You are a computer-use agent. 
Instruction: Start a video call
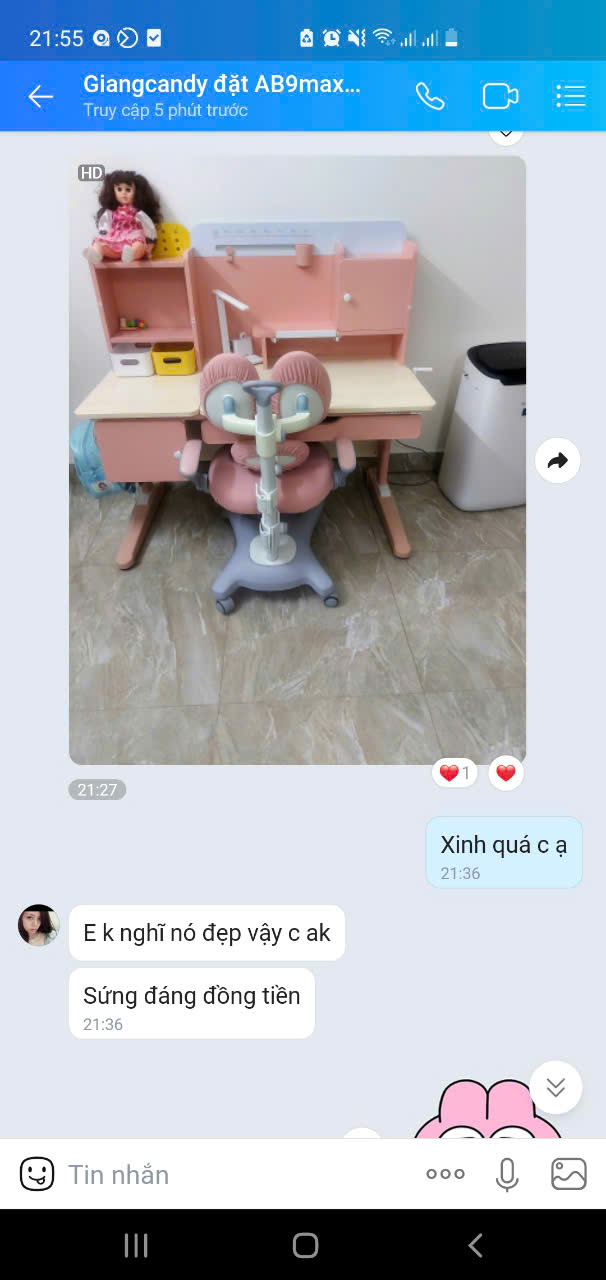pyautogui.click(x=500, y=96)
